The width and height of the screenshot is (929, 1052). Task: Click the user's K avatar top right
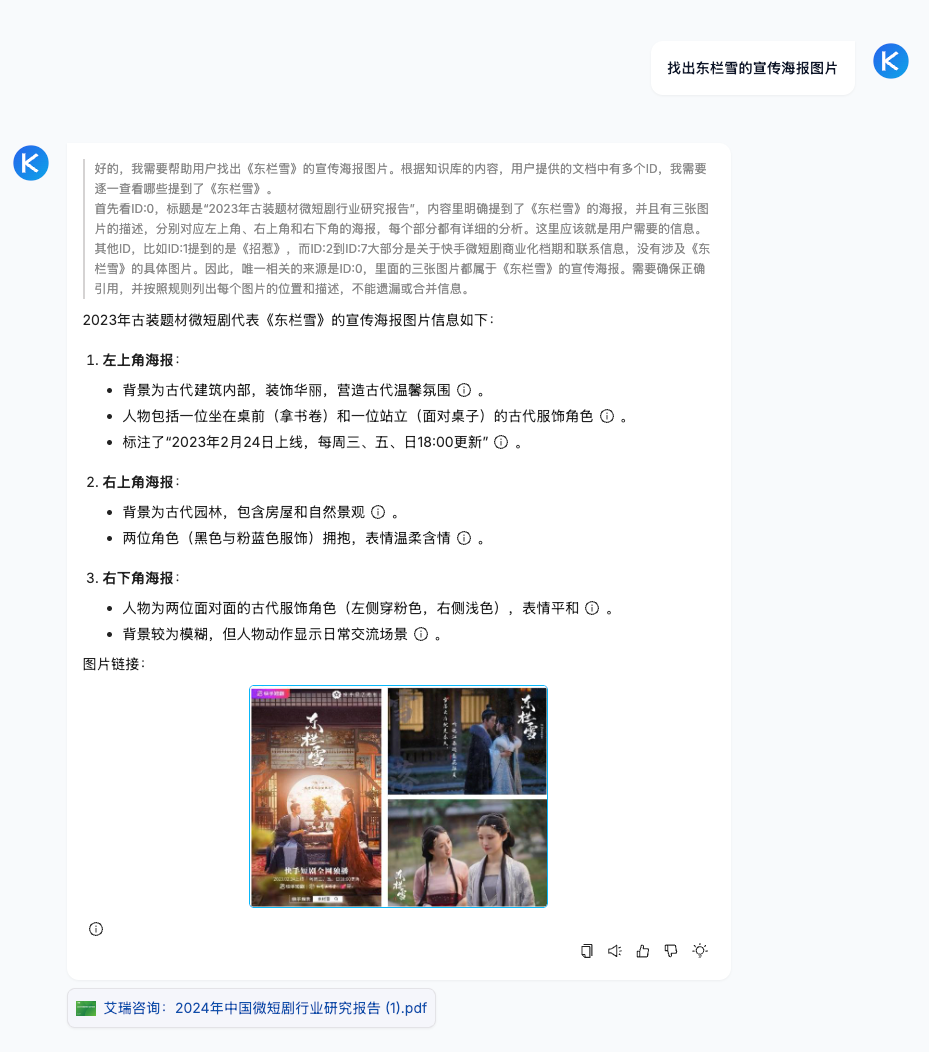[890, 61]
